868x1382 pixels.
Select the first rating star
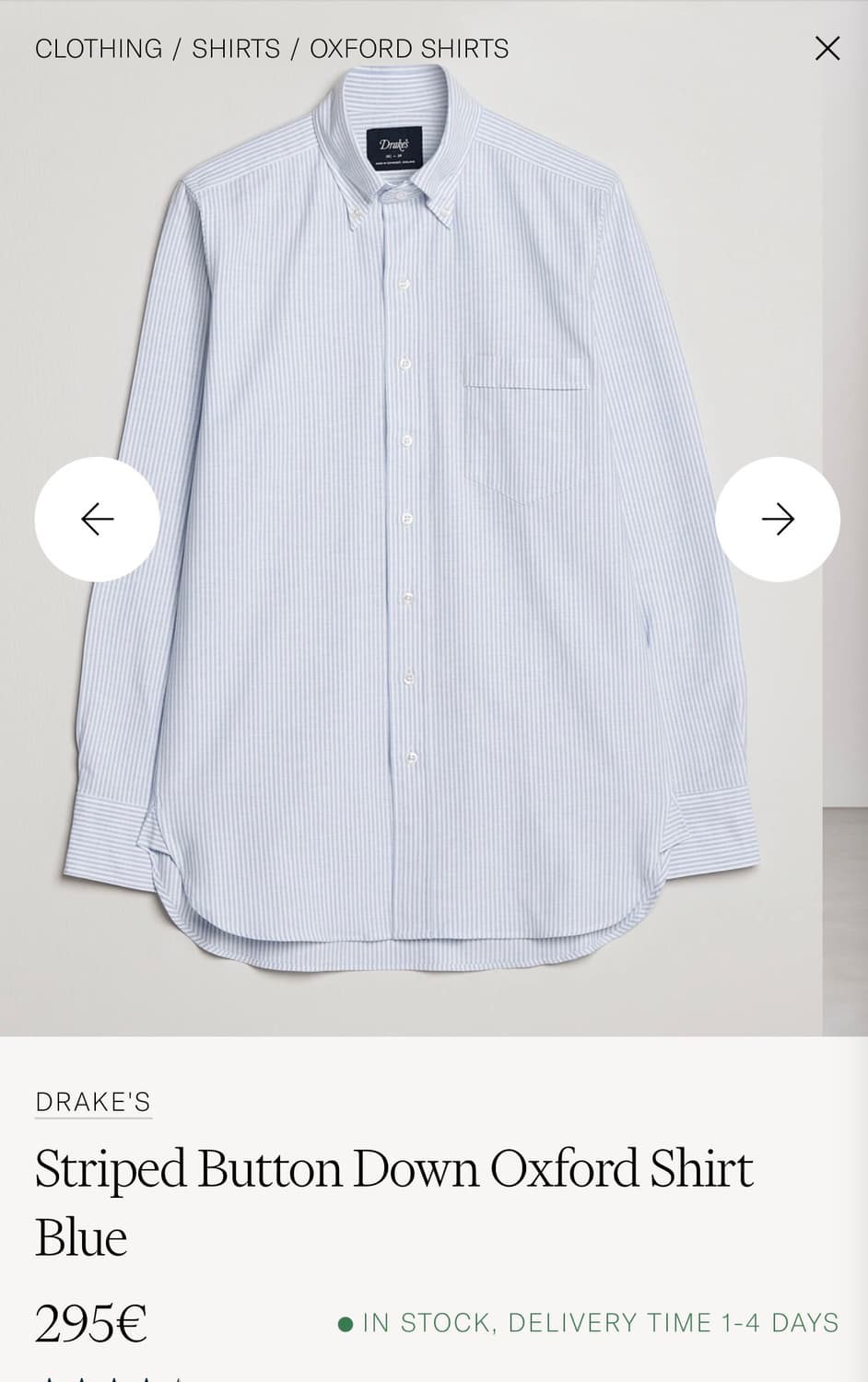[49, 1377]
